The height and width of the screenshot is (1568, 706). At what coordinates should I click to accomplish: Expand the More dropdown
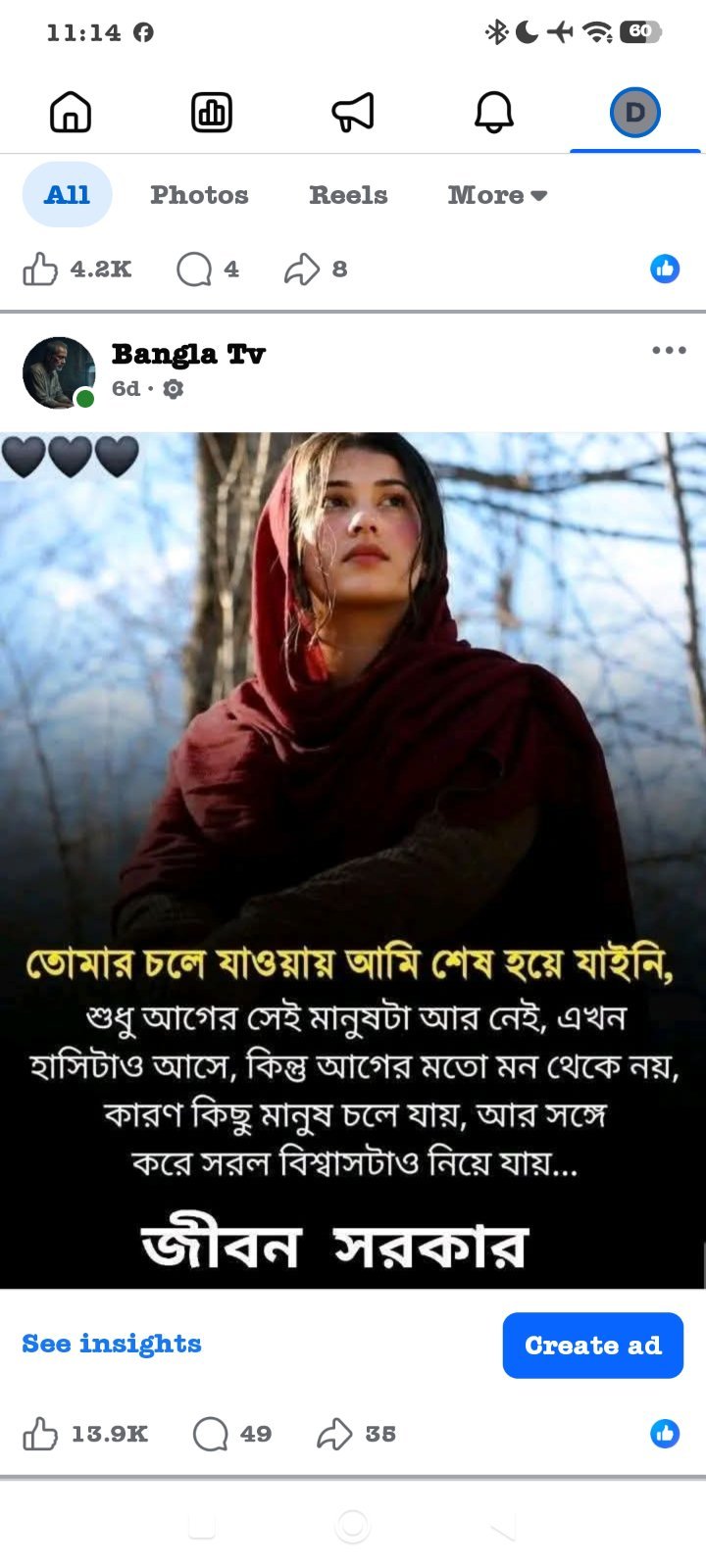tap(497, 195)
